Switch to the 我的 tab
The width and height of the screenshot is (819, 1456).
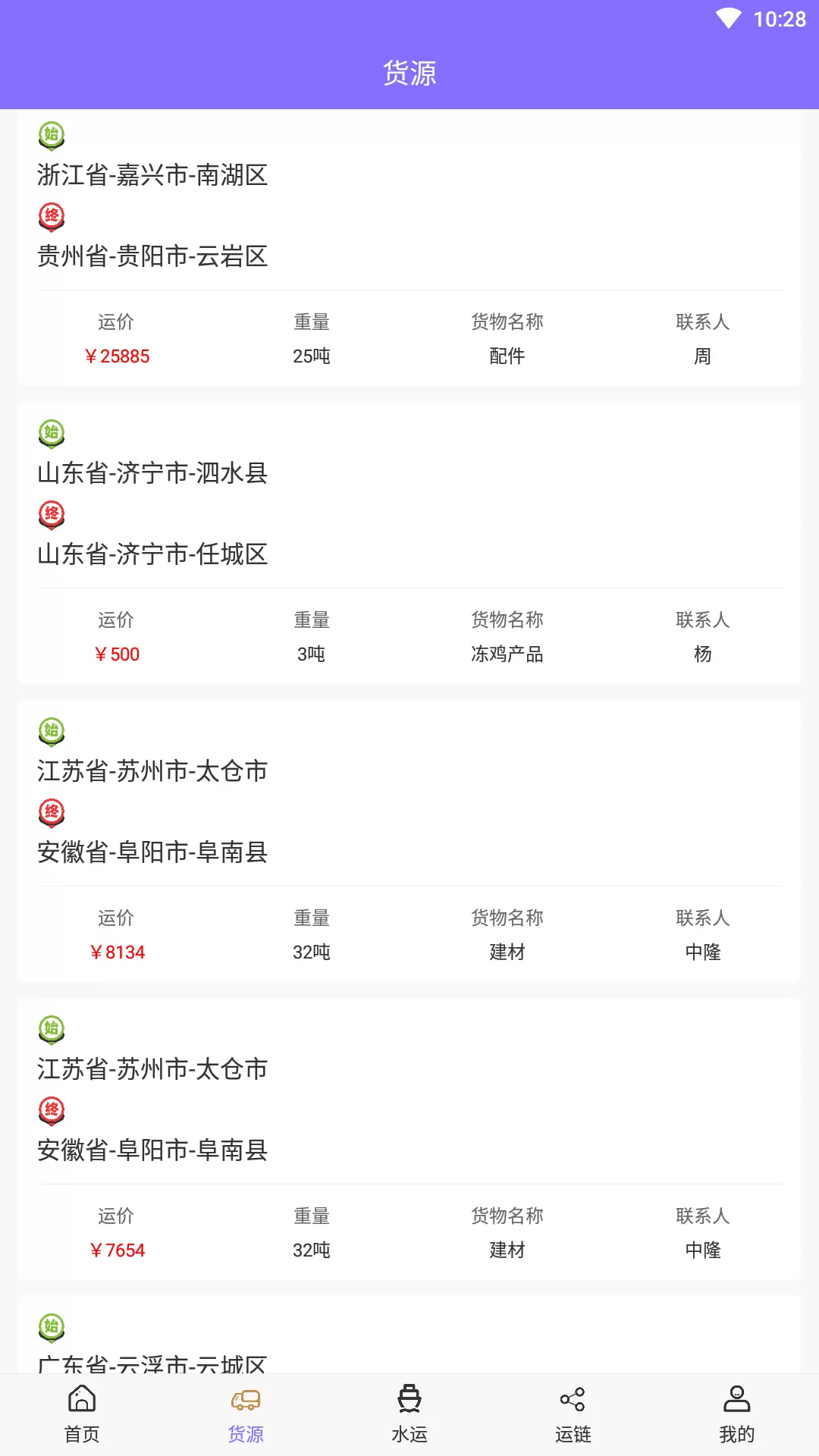737,1415
